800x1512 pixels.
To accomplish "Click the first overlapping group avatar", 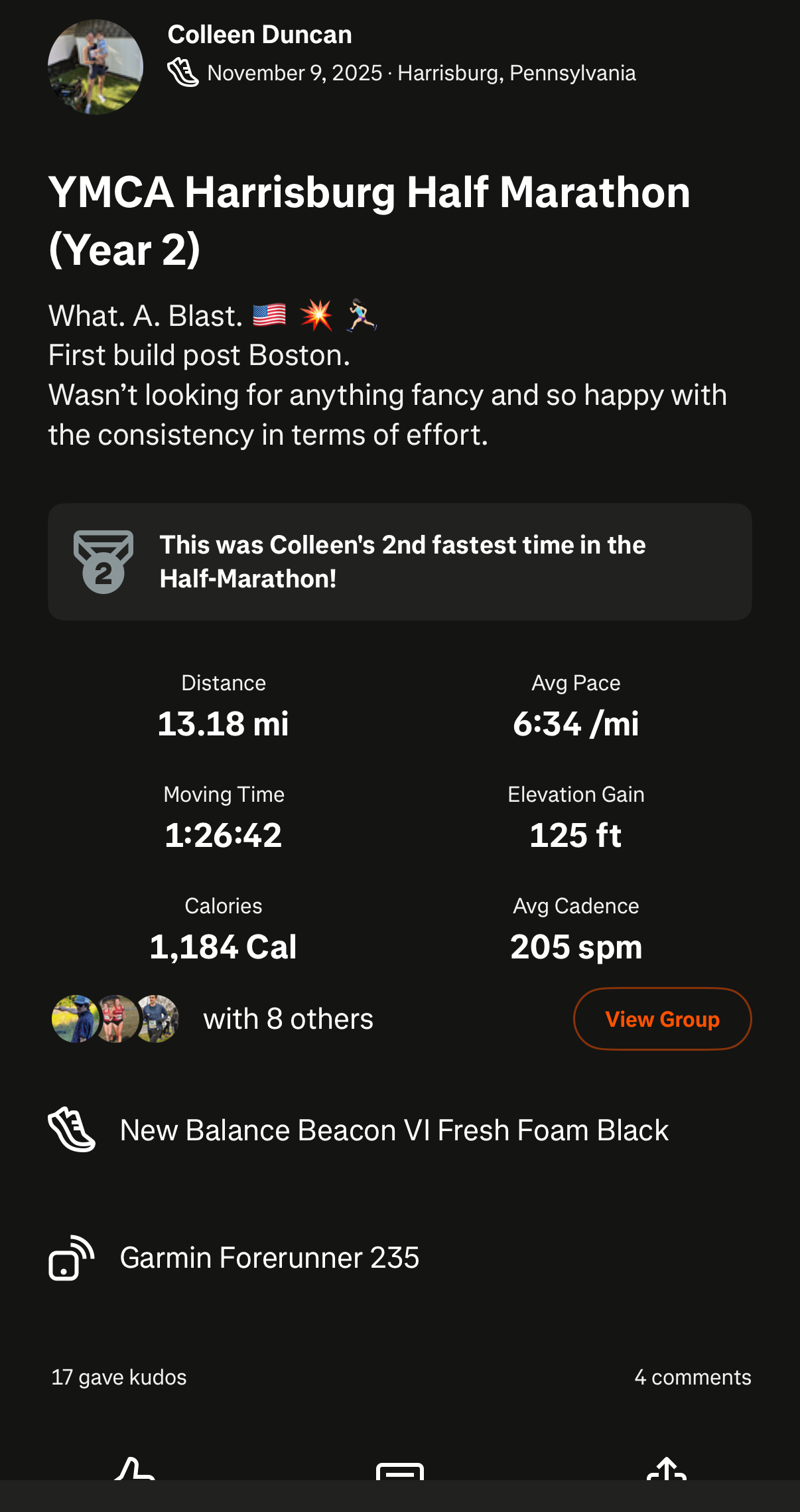I will click(x=75, y=1019).
